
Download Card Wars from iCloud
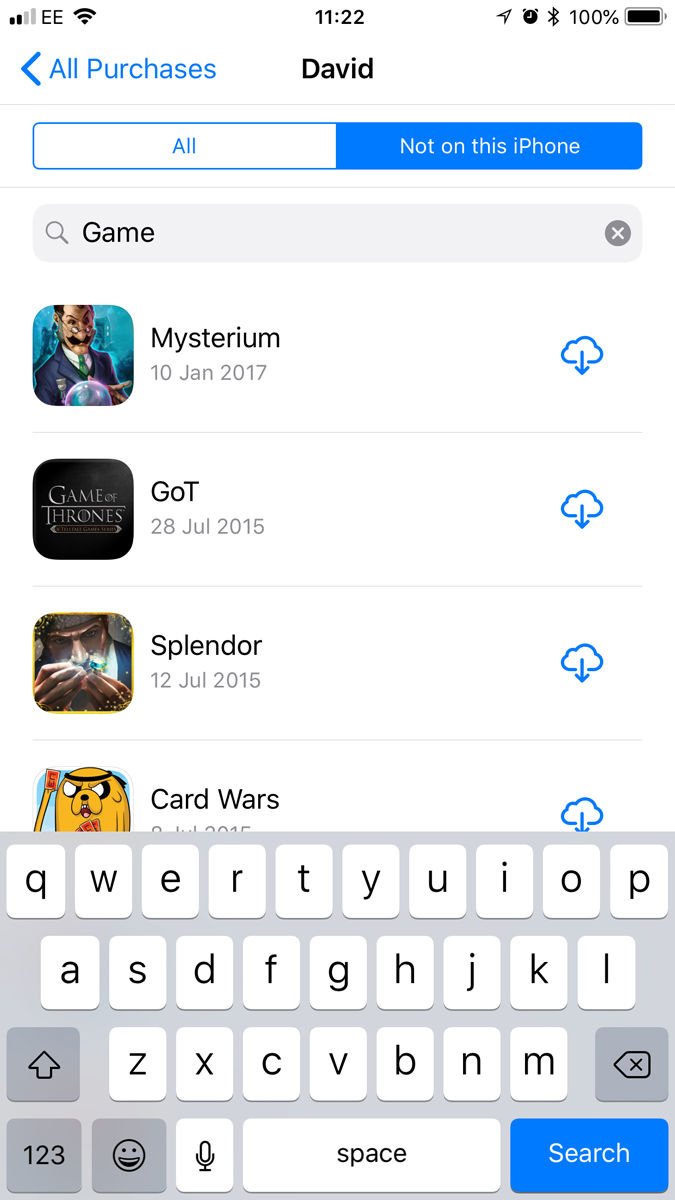(582, 814)
